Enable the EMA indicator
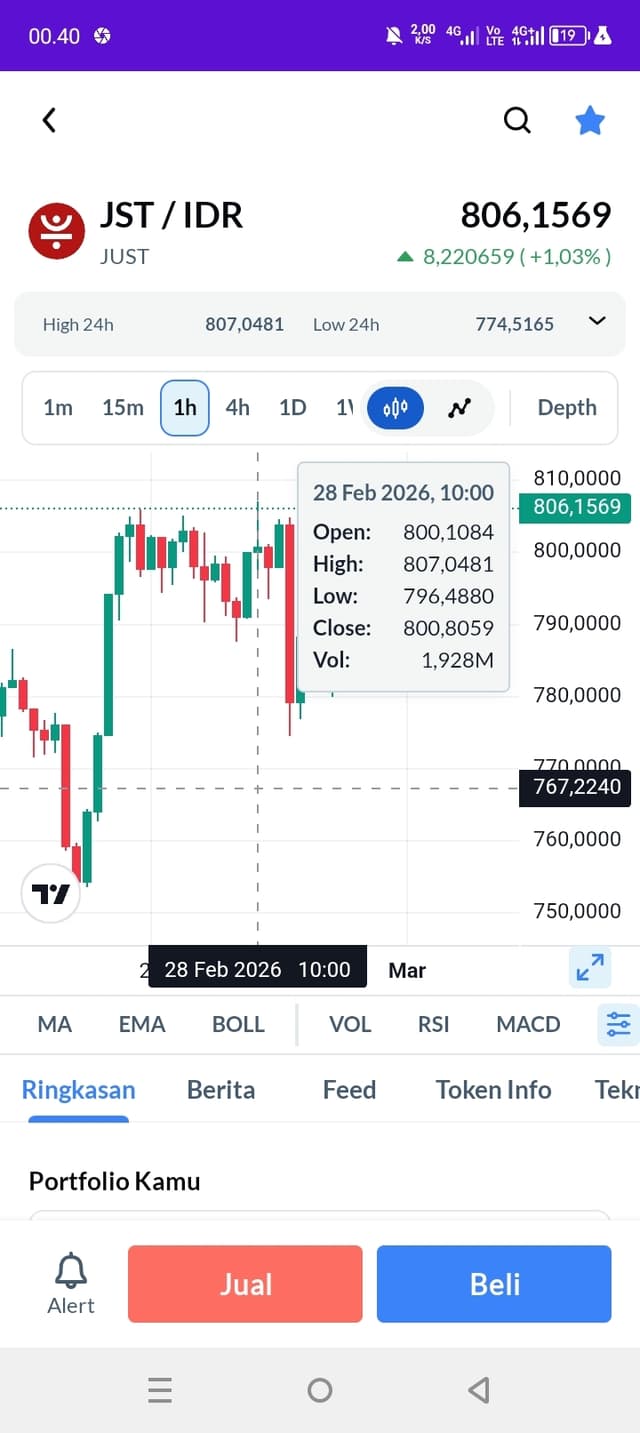 pyautogui.click(x=142, y=1024)
